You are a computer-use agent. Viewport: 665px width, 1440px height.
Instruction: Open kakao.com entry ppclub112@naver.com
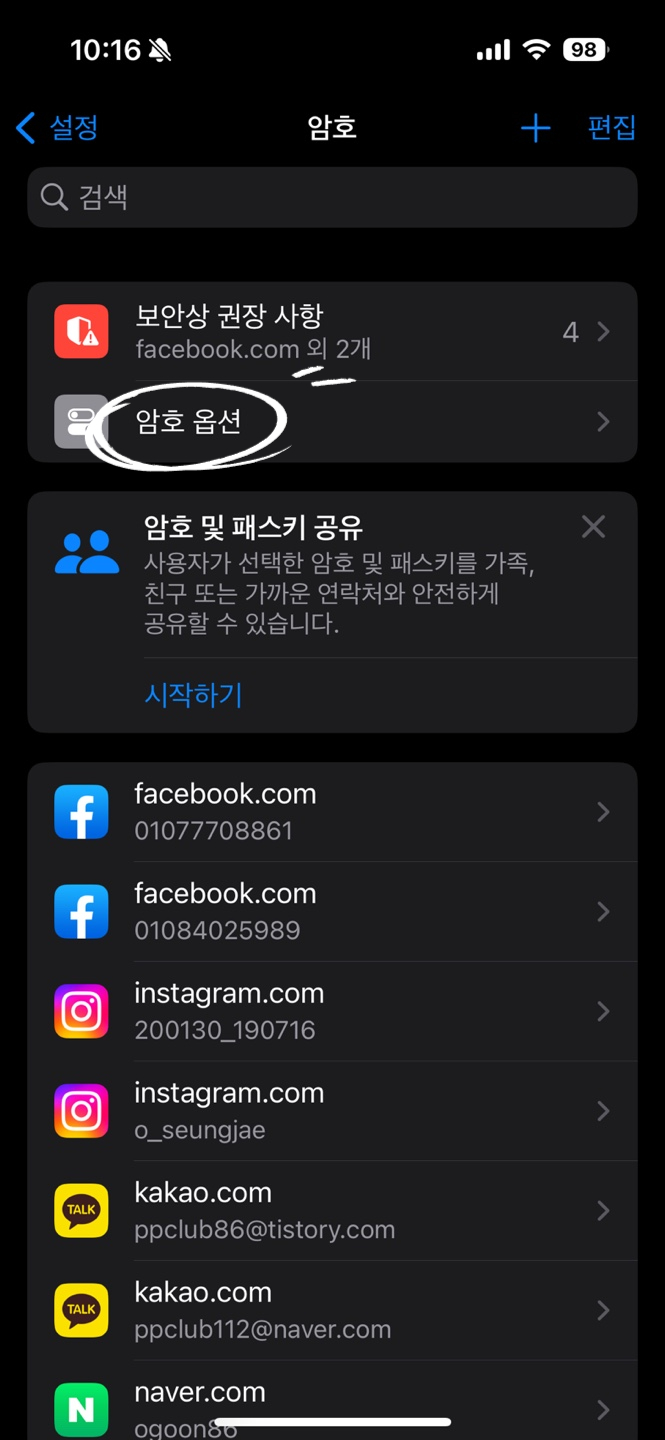pos(332,1310)
